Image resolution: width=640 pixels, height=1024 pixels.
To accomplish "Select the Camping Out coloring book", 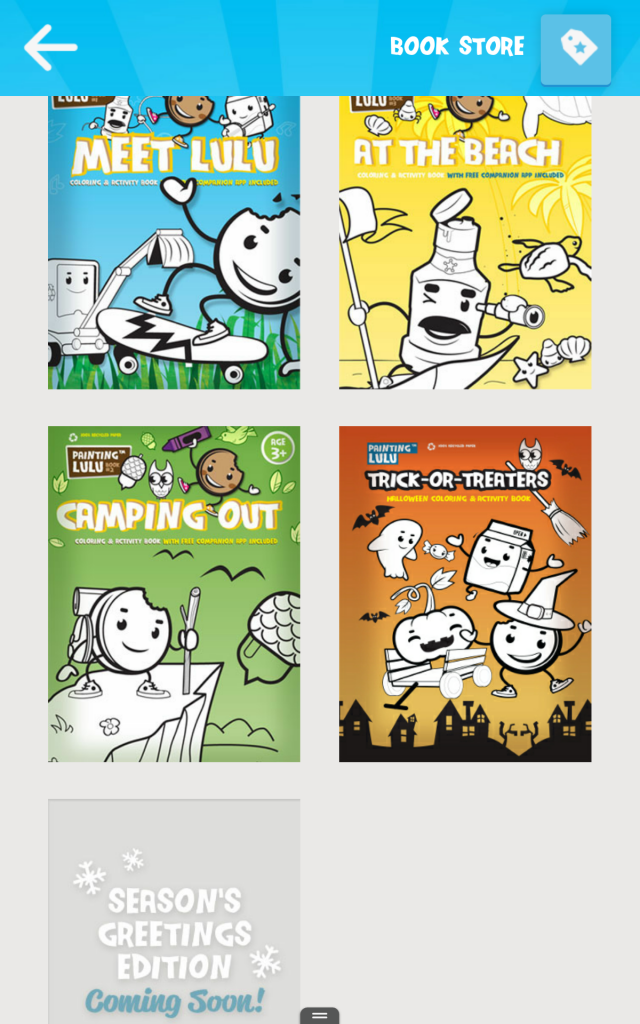I will click(174, 594).
